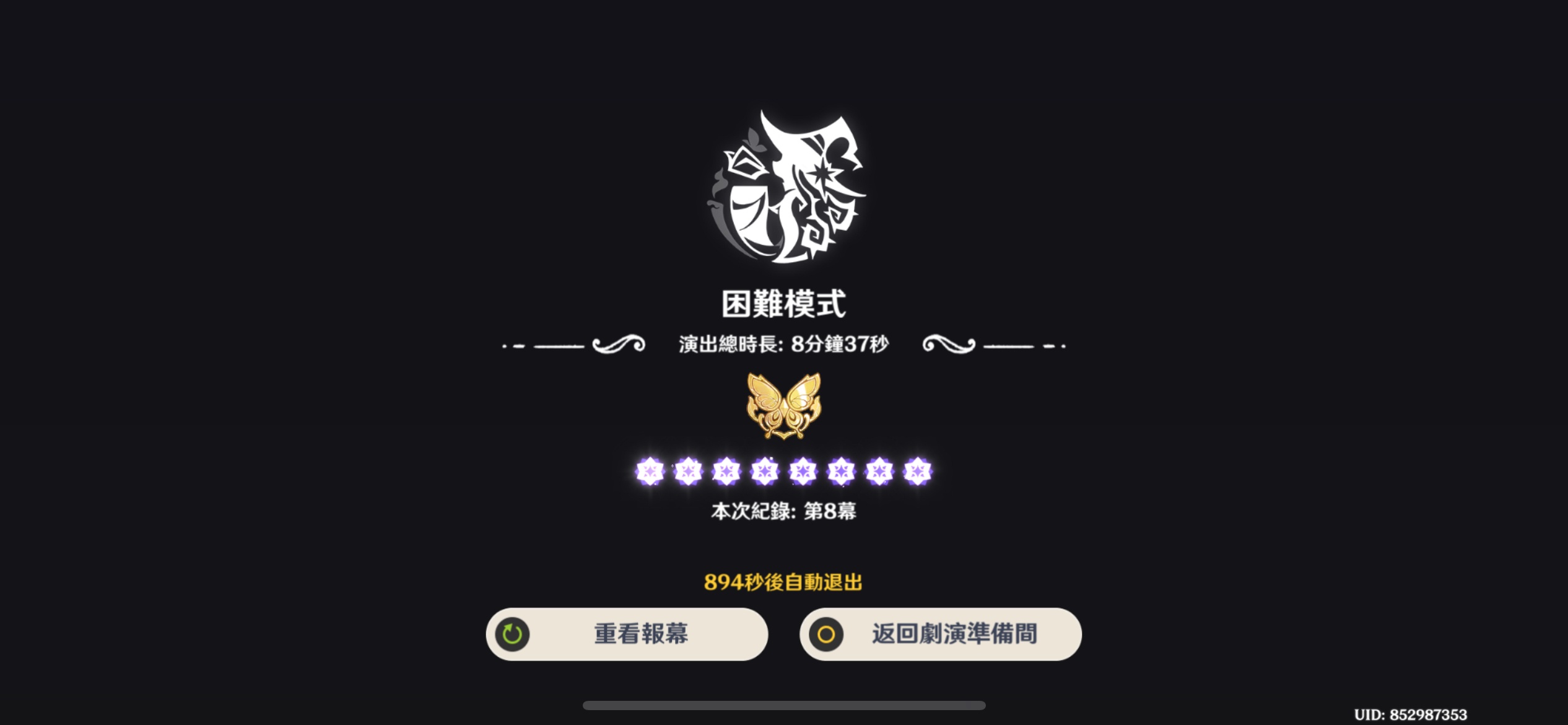Tap 重看報幕 to replay the curtain call
This screenshot has height=725, width=1568.
pos(627,634)
